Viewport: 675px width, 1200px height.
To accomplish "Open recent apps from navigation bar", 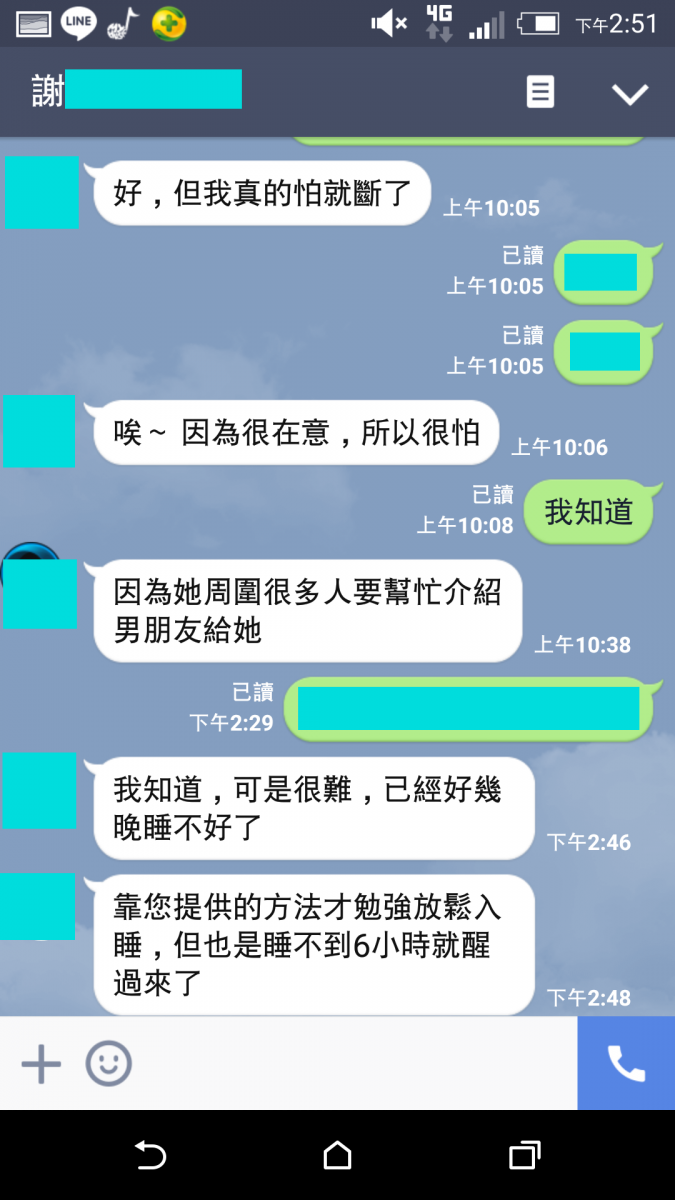I will [x=524, y=1156].
